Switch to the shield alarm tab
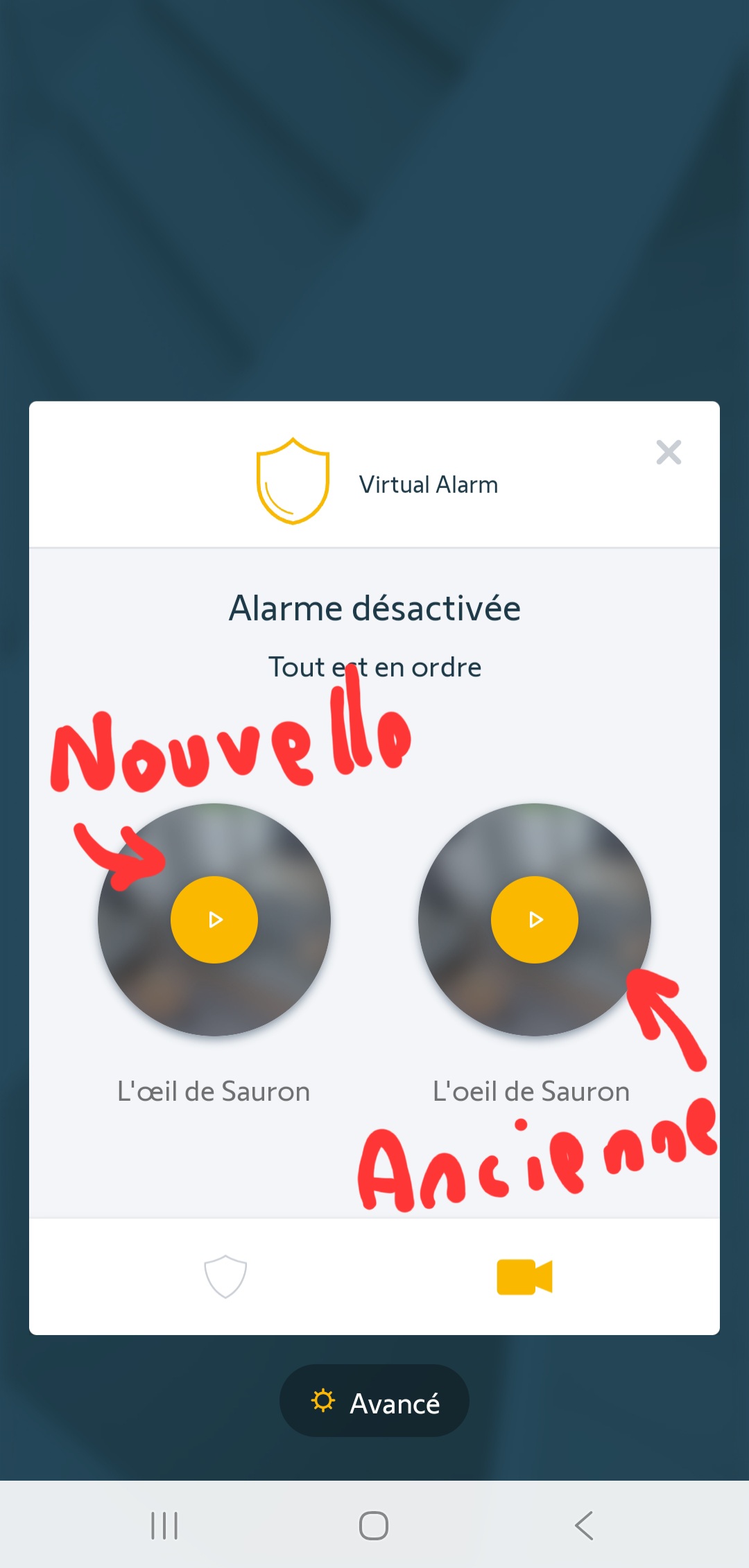This screenshot has width=749, height=1568. pos(225,1276)
